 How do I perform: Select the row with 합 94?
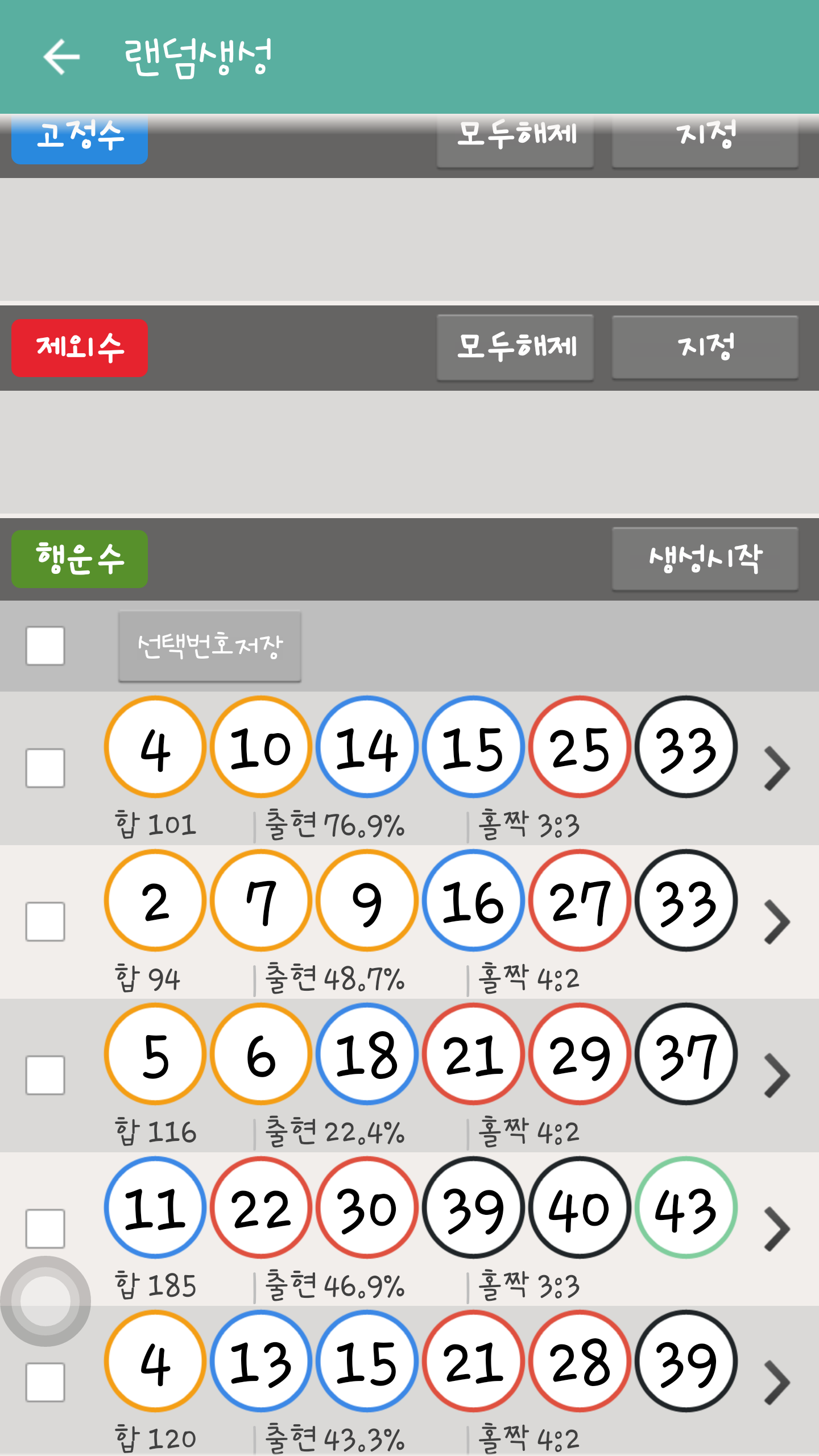click(45, 921)
